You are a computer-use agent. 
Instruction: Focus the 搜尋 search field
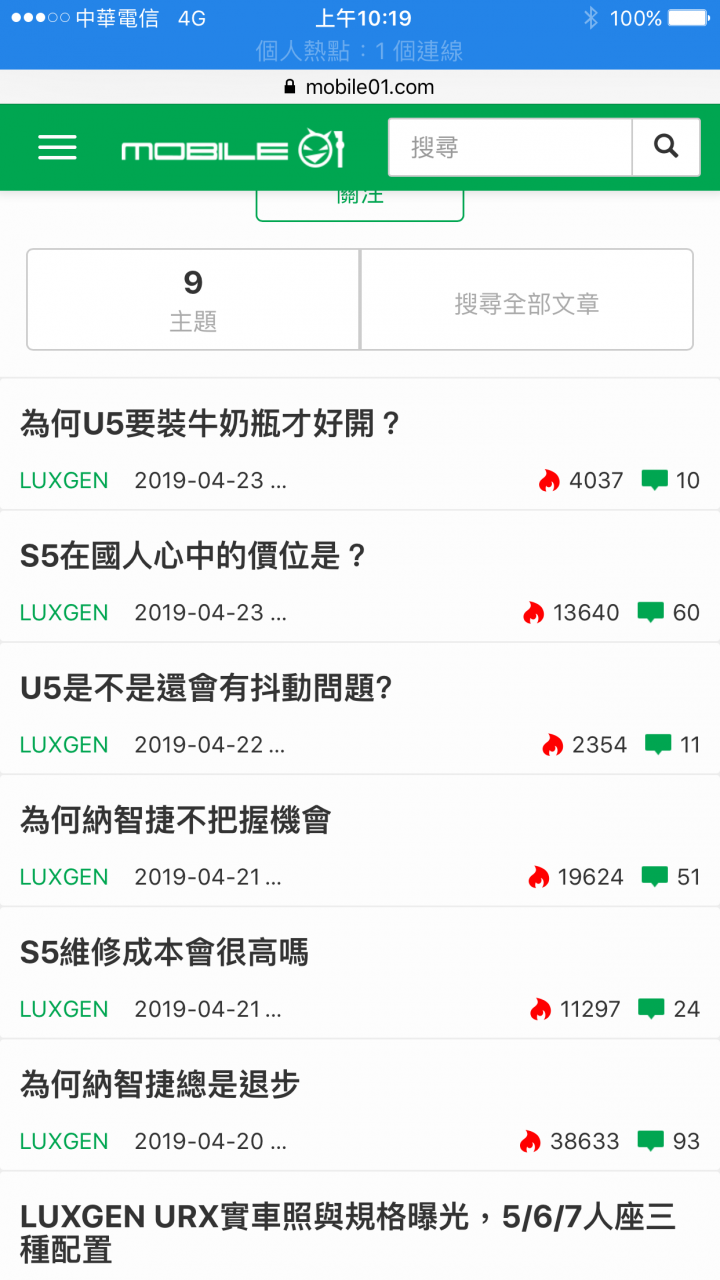pyautogui.click(x=510, y=147)
